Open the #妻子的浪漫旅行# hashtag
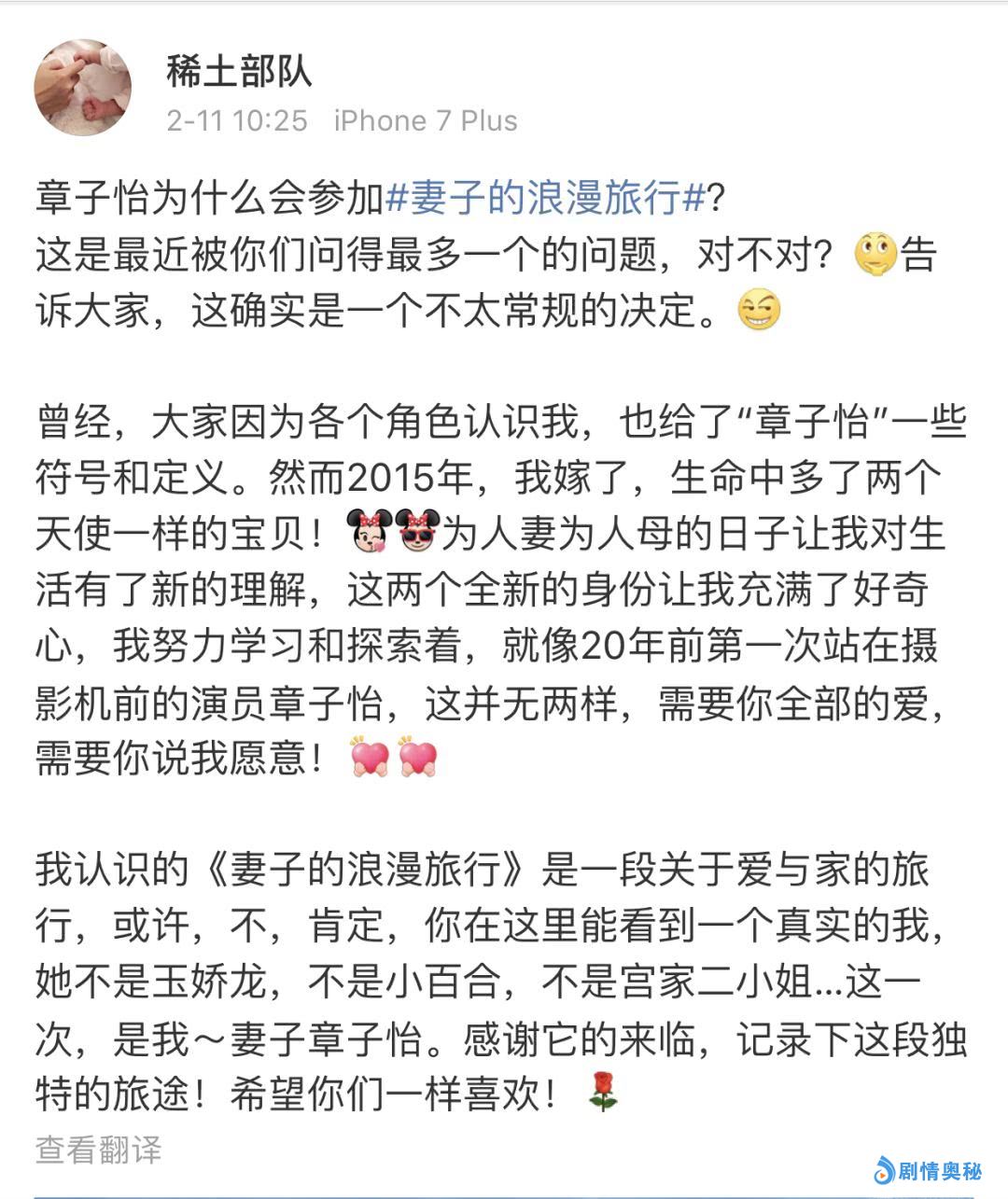 coord(544,199)
